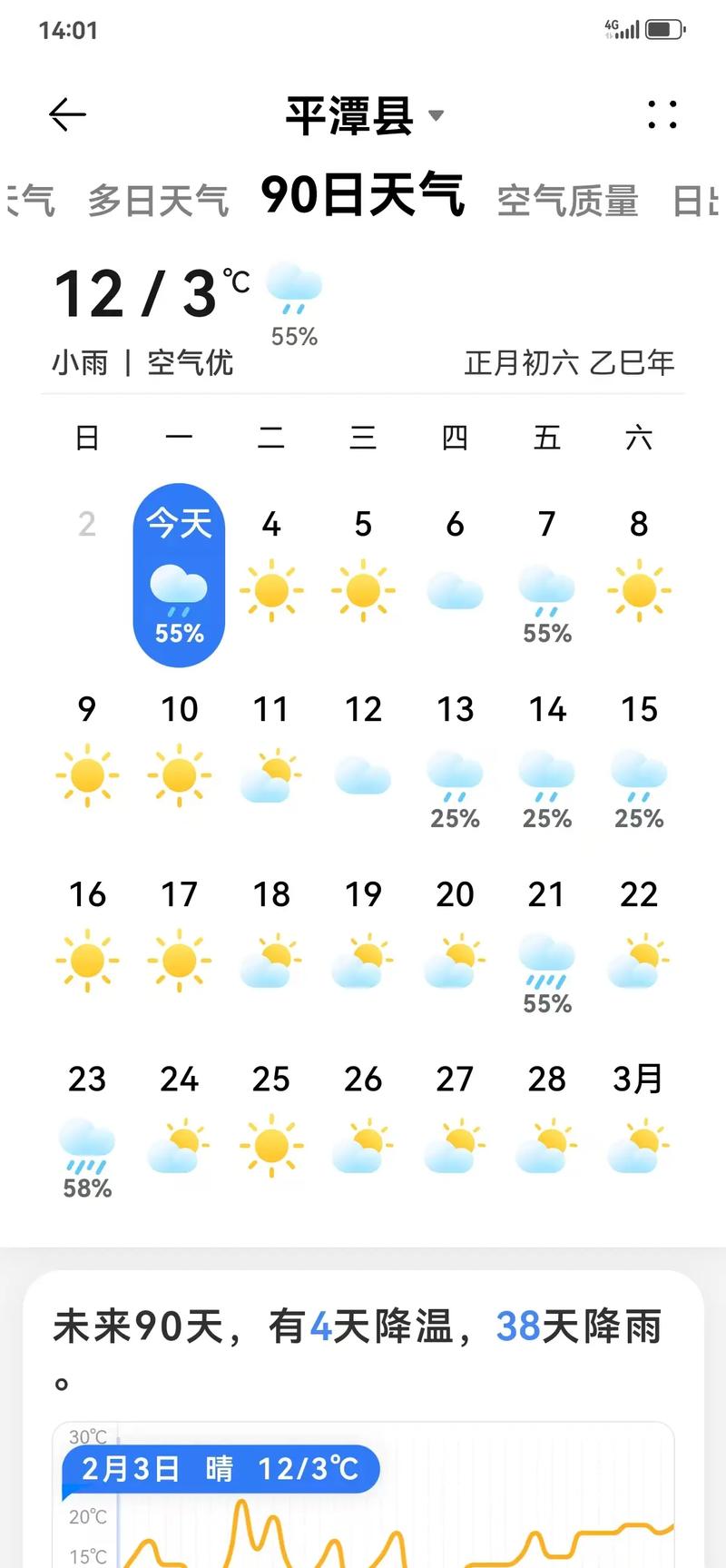The height and width of the screenshot is (1568, 726).
Task: Select the date cell for February 15
Action: (639, 710)
